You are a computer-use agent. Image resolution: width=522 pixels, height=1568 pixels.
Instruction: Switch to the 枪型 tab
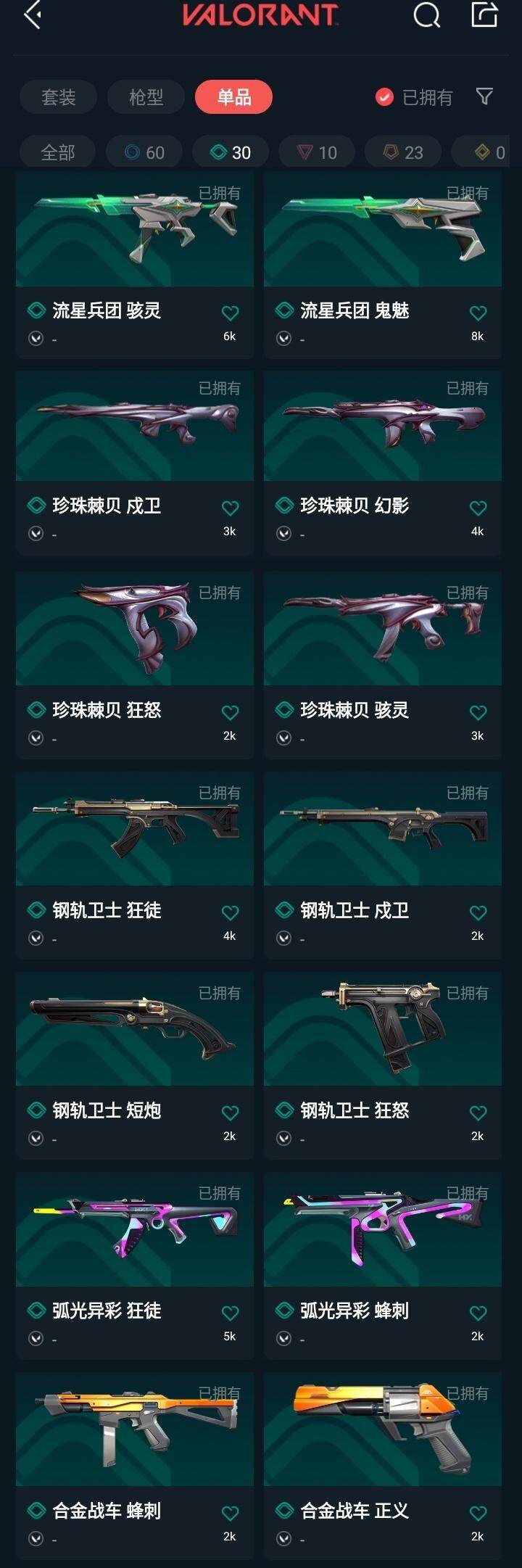(x=146, y=97)
